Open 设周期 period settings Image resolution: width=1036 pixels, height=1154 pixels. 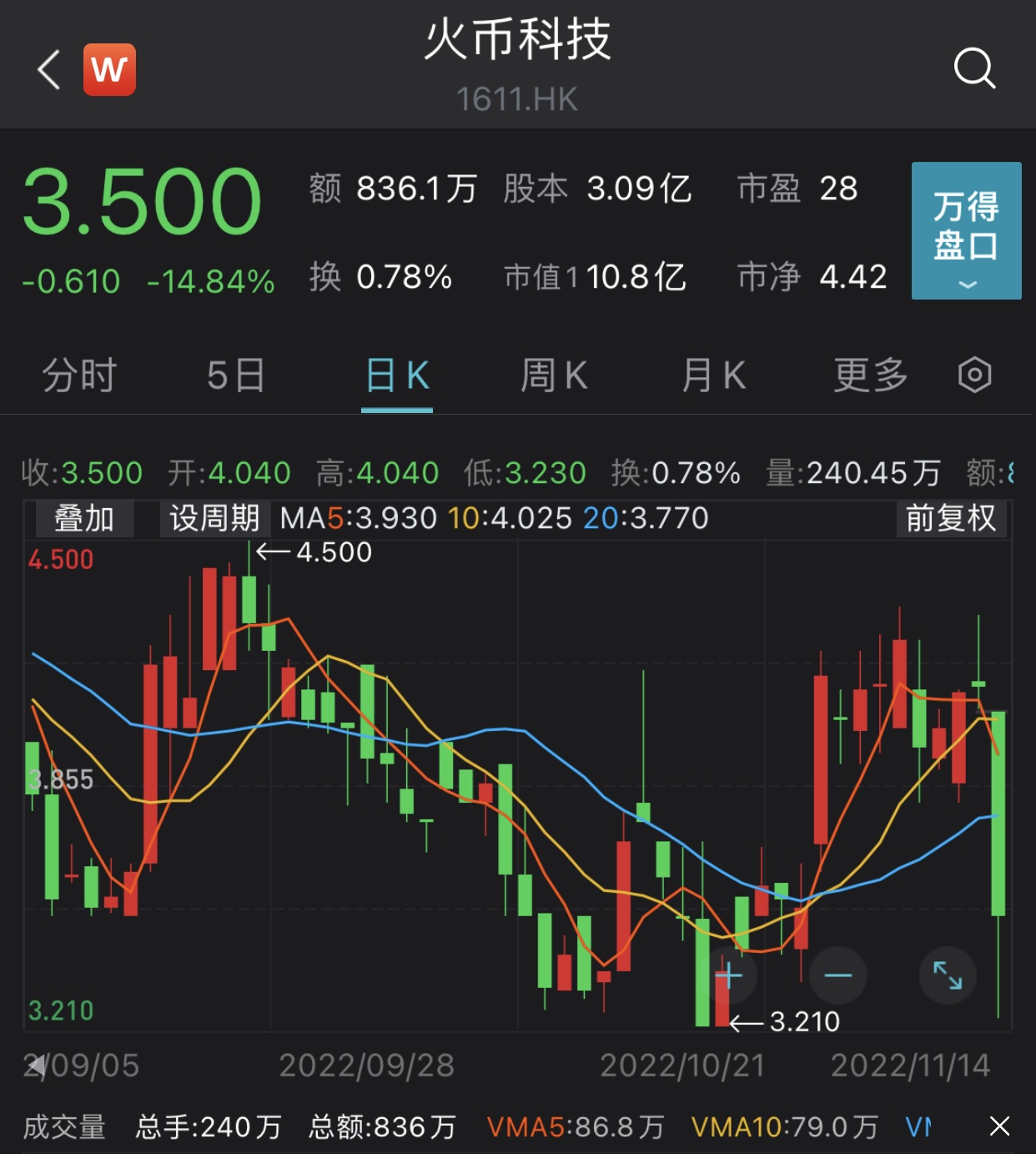click(x=212, y=518)
